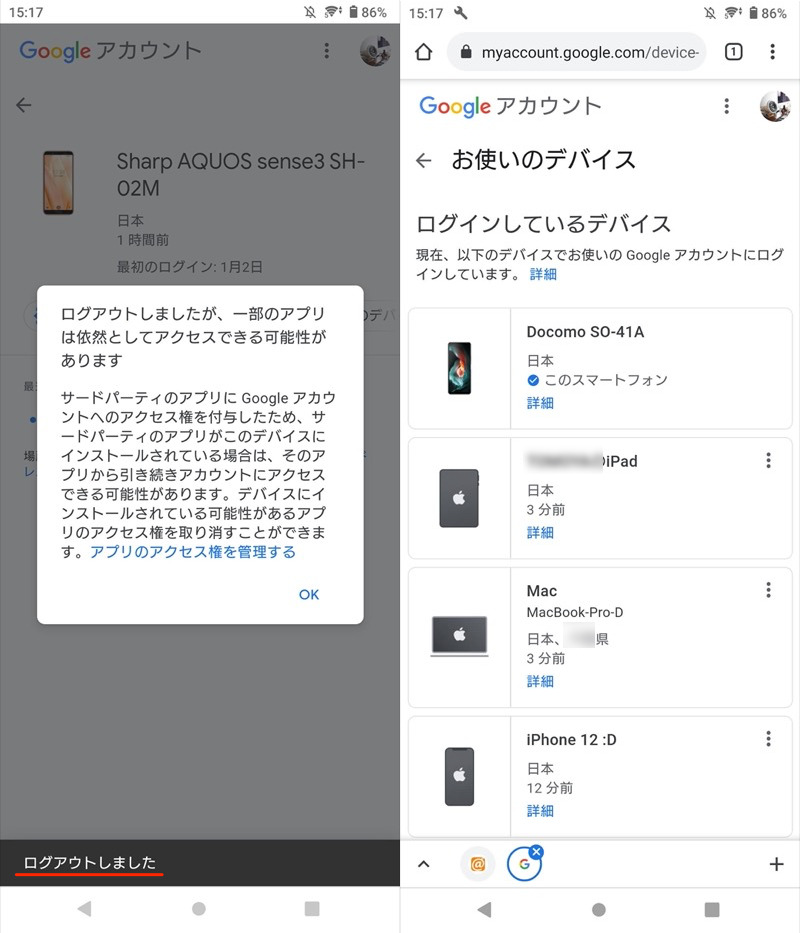
Task: Open the three-dot menu on the Mac card
Action: tap(768, 590)
